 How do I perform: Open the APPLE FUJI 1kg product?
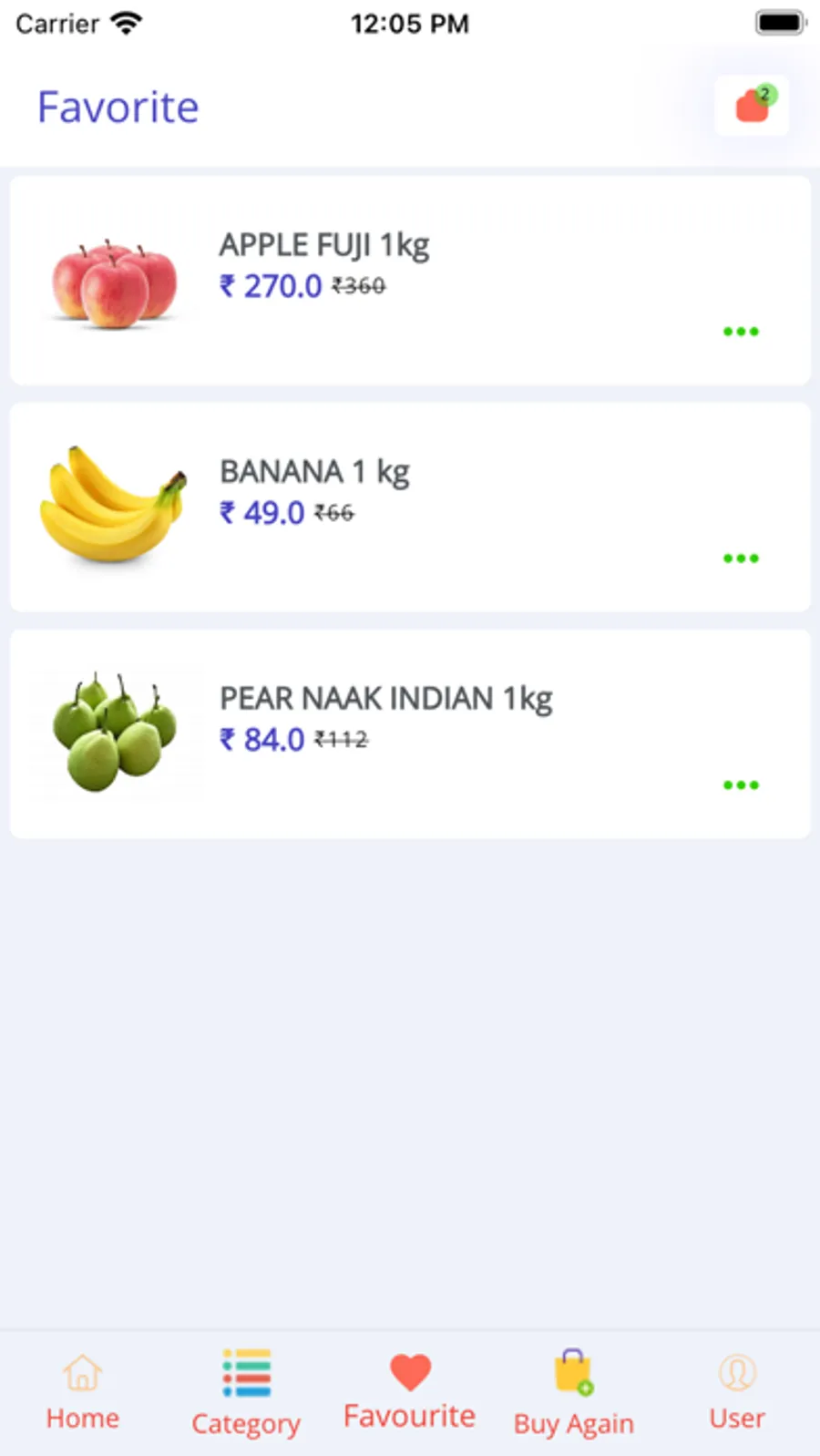pos(323,244)
